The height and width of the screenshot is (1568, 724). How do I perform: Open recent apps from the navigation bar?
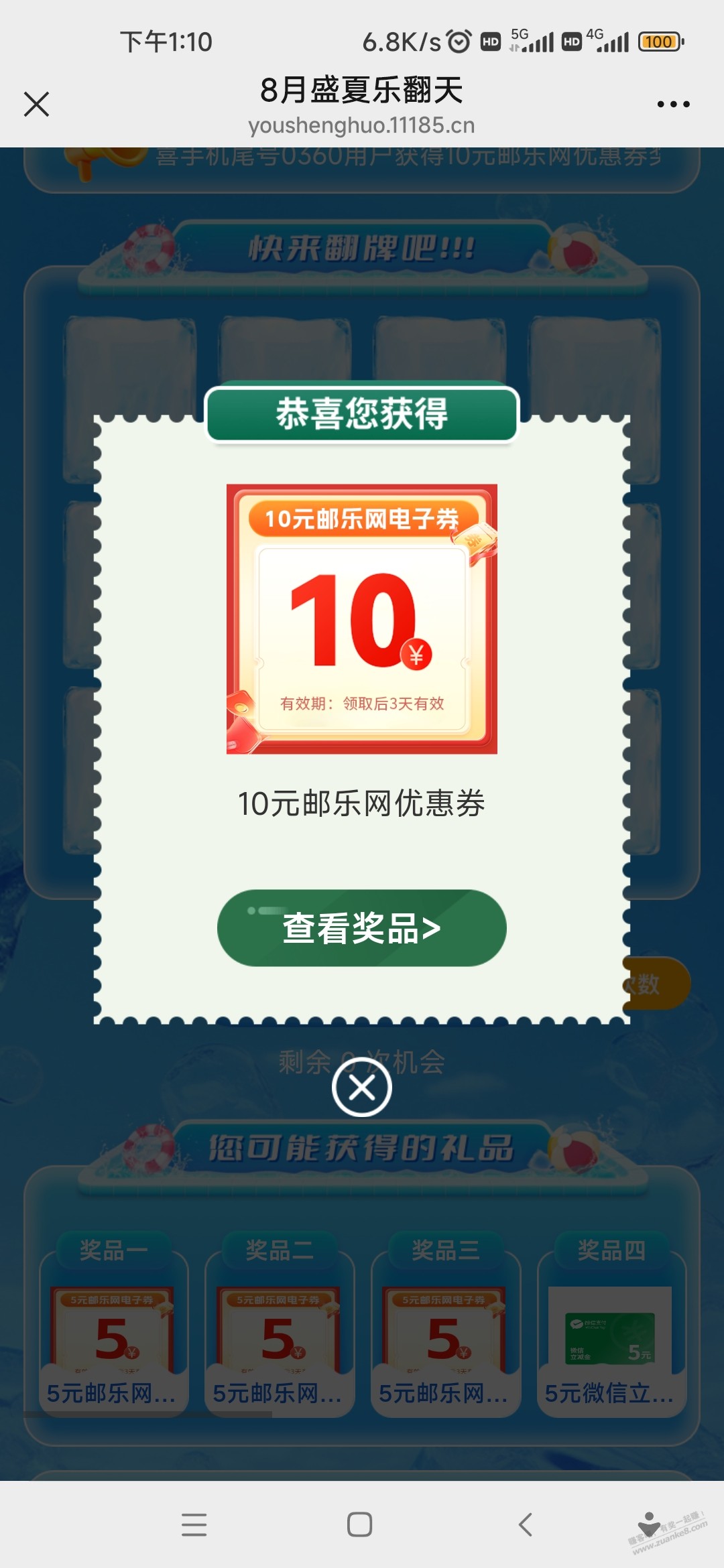coord(194,1524)
